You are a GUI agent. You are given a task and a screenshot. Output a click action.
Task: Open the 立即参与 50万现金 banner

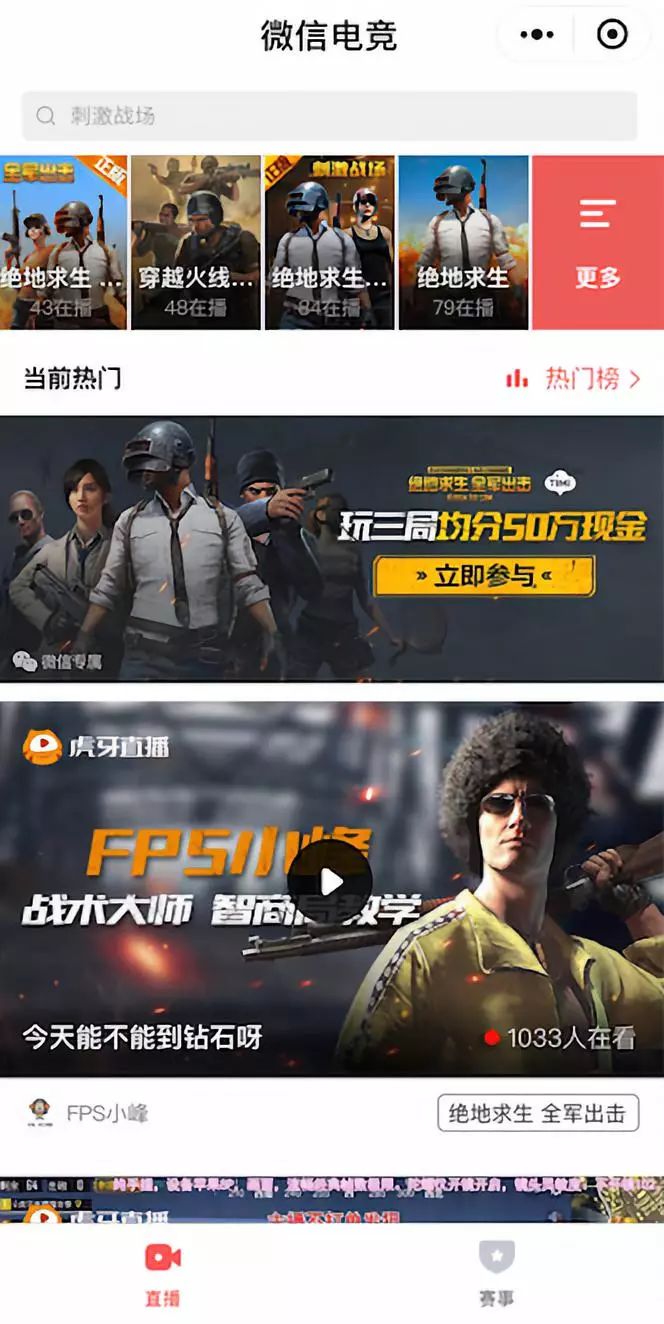tap(483, 576)
